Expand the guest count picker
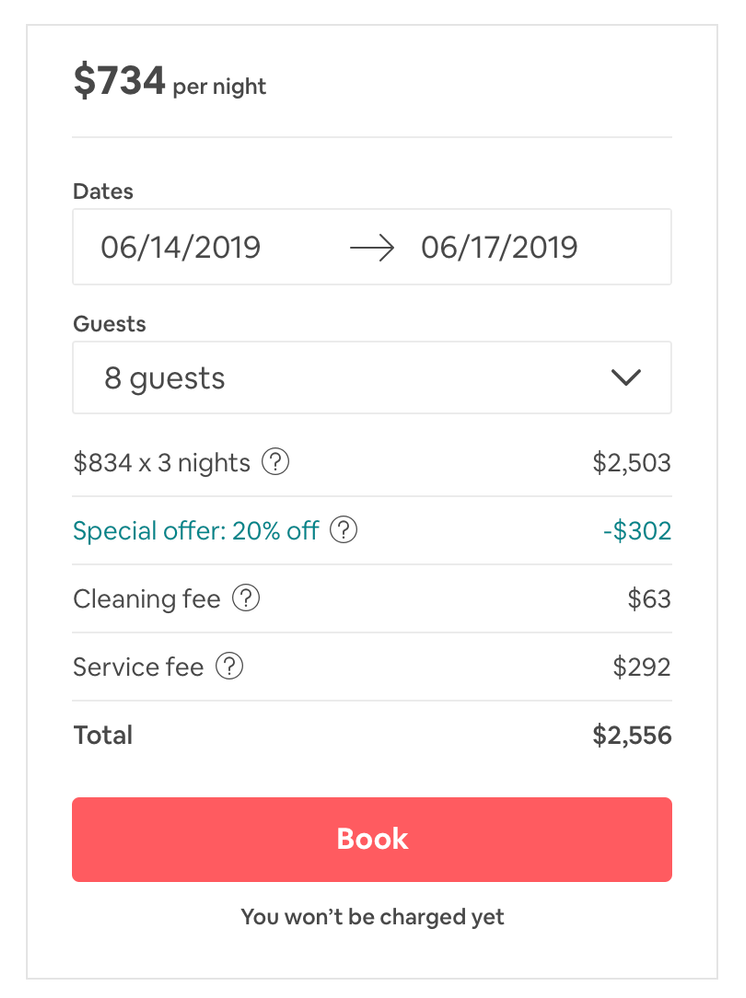Image resolution: width=746 pixels, height=998 pixels. pyautogui.click(x=370, y=377)
